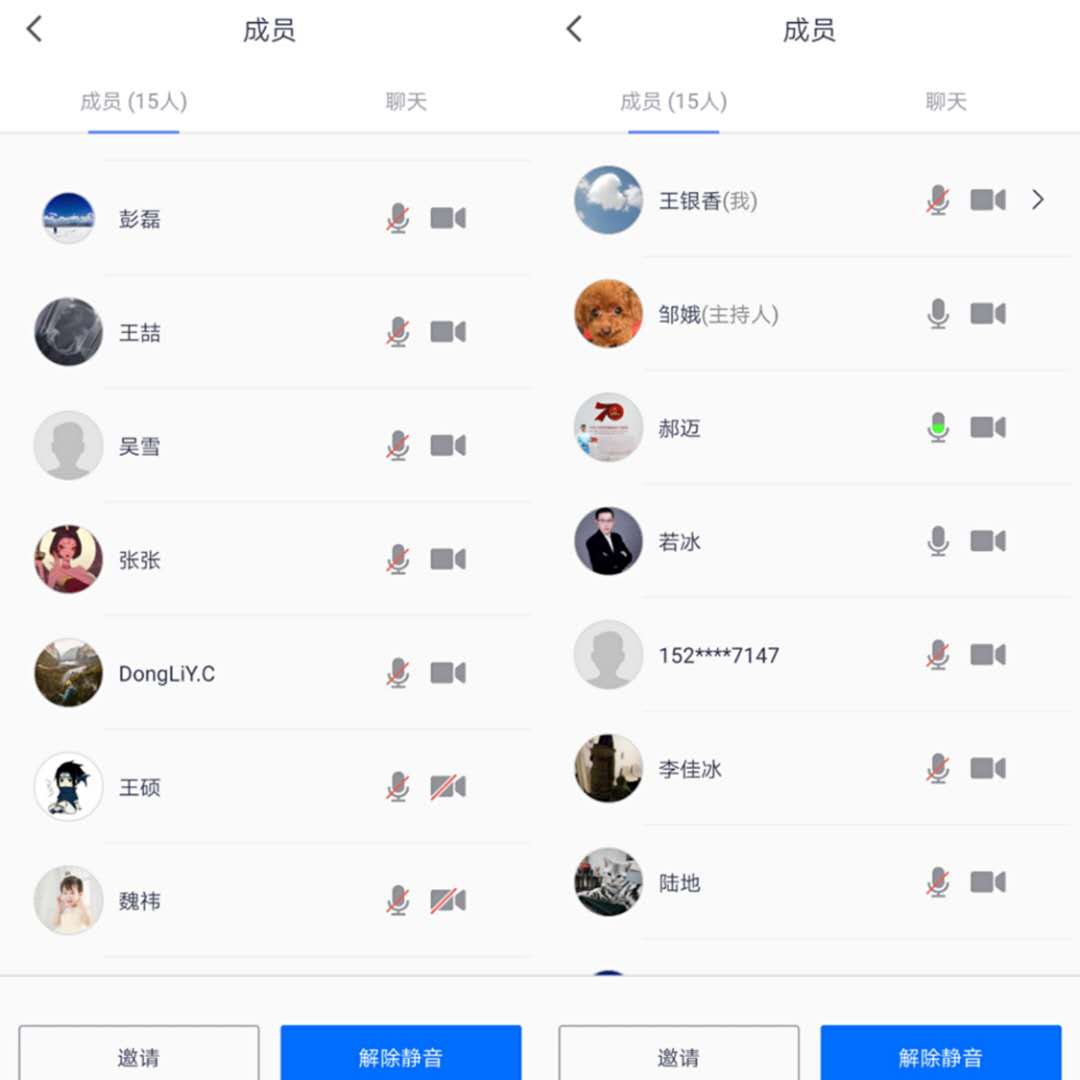The image size is (1080, 1080).
Task: Tap the camera icon for 若冰
Action: coord(988,541)
